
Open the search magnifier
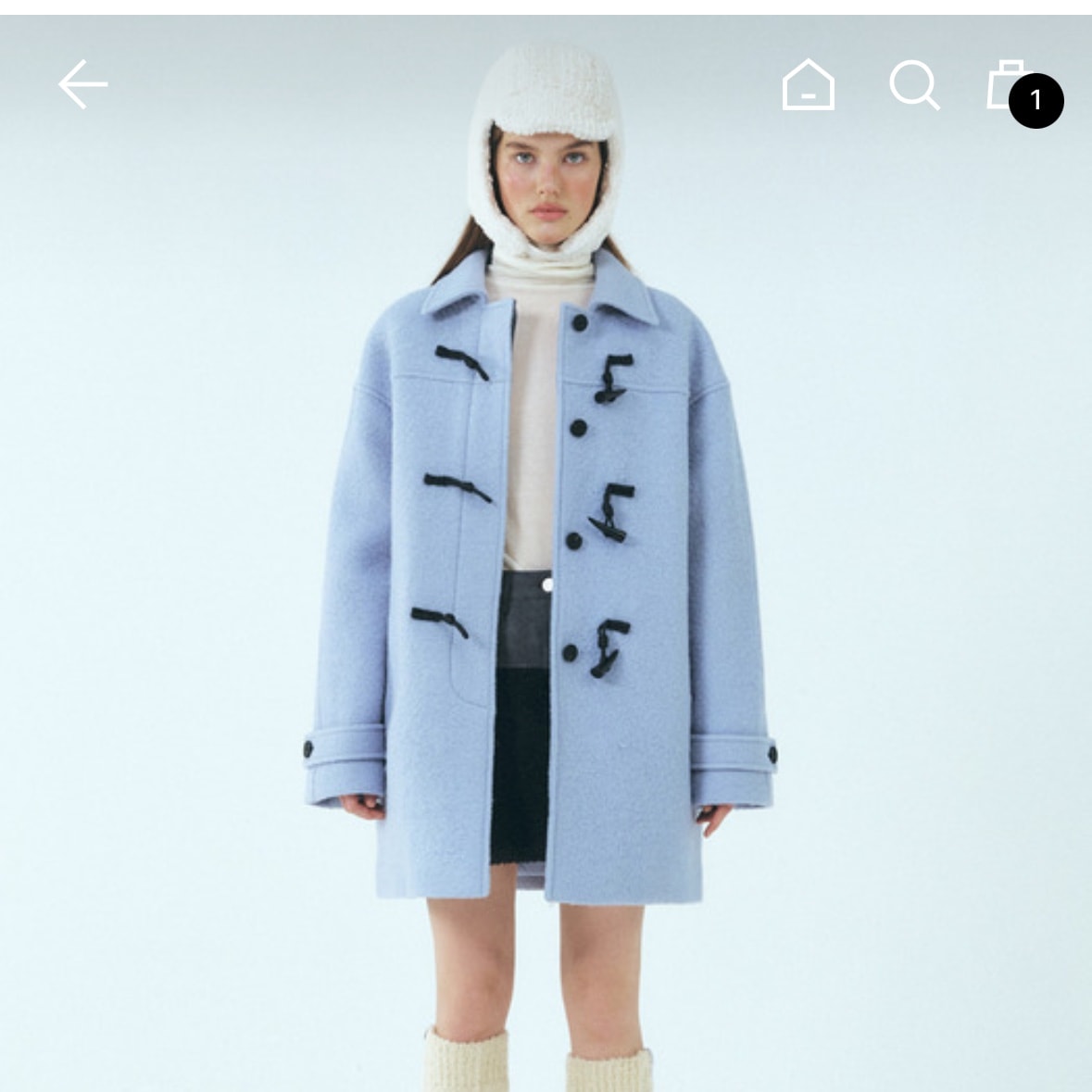[914, 85]
